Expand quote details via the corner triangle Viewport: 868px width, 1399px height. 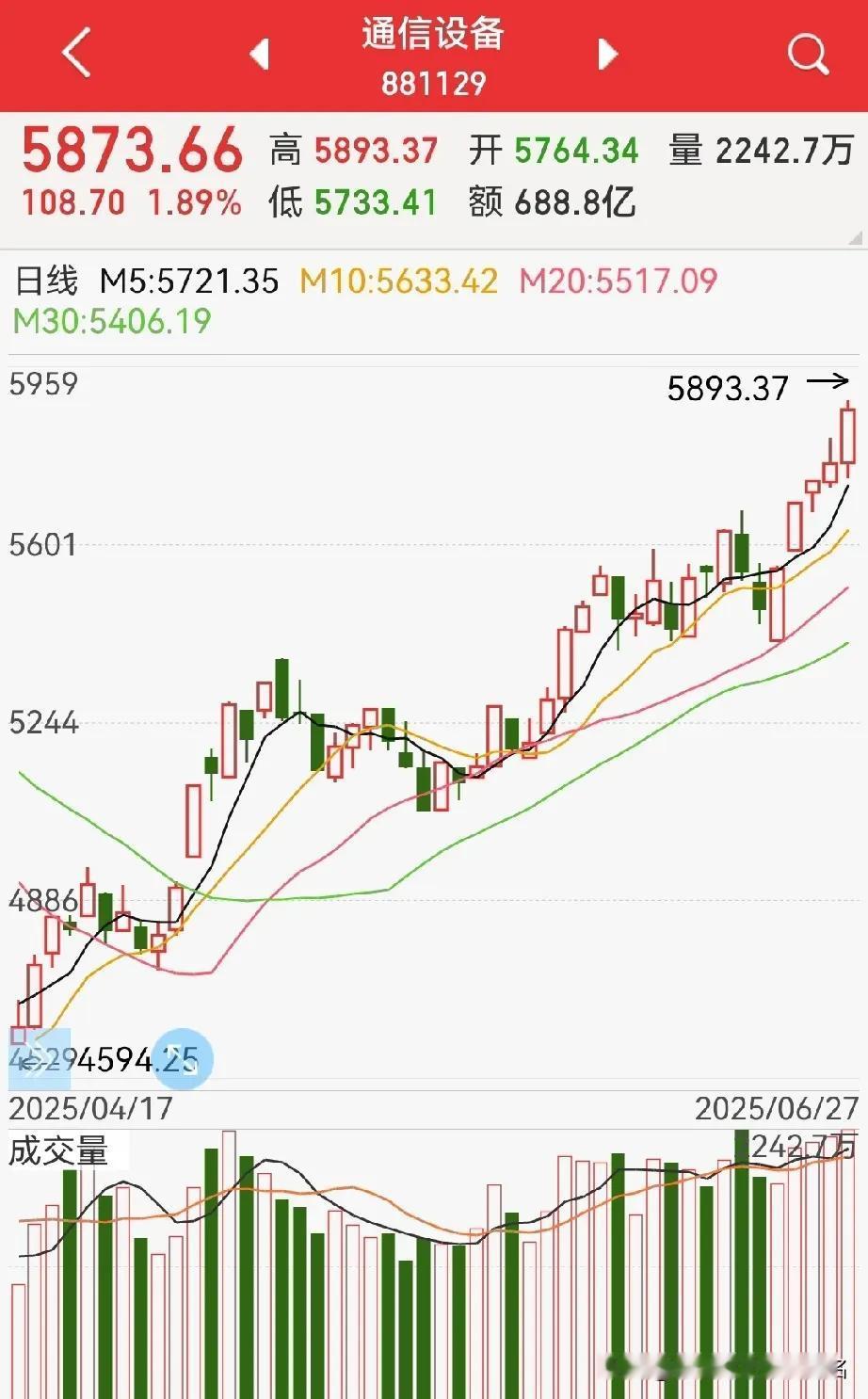(855, 237)
